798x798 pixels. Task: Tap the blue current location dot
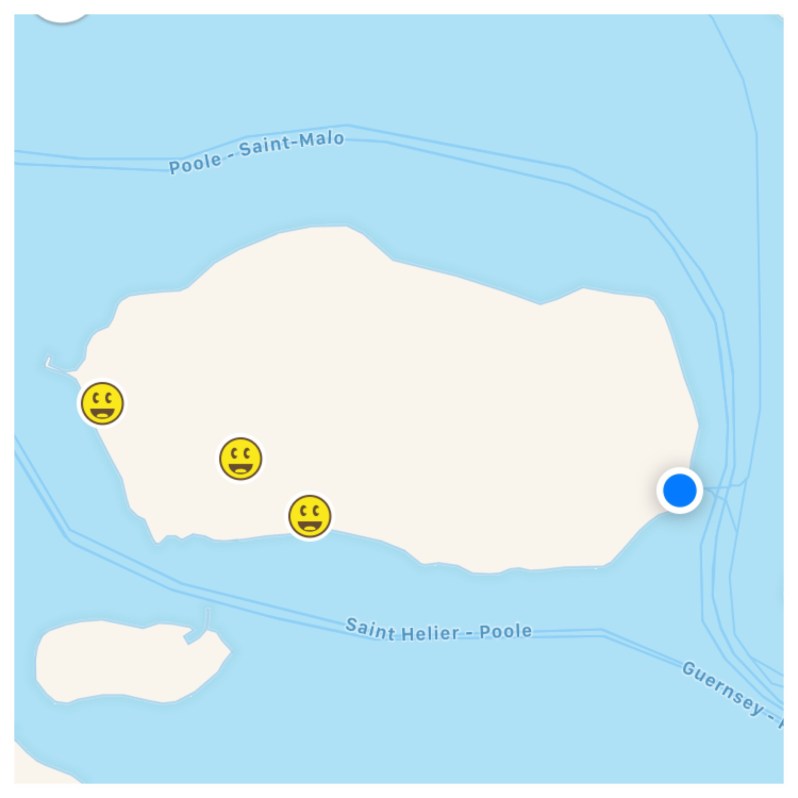(680, 491)
